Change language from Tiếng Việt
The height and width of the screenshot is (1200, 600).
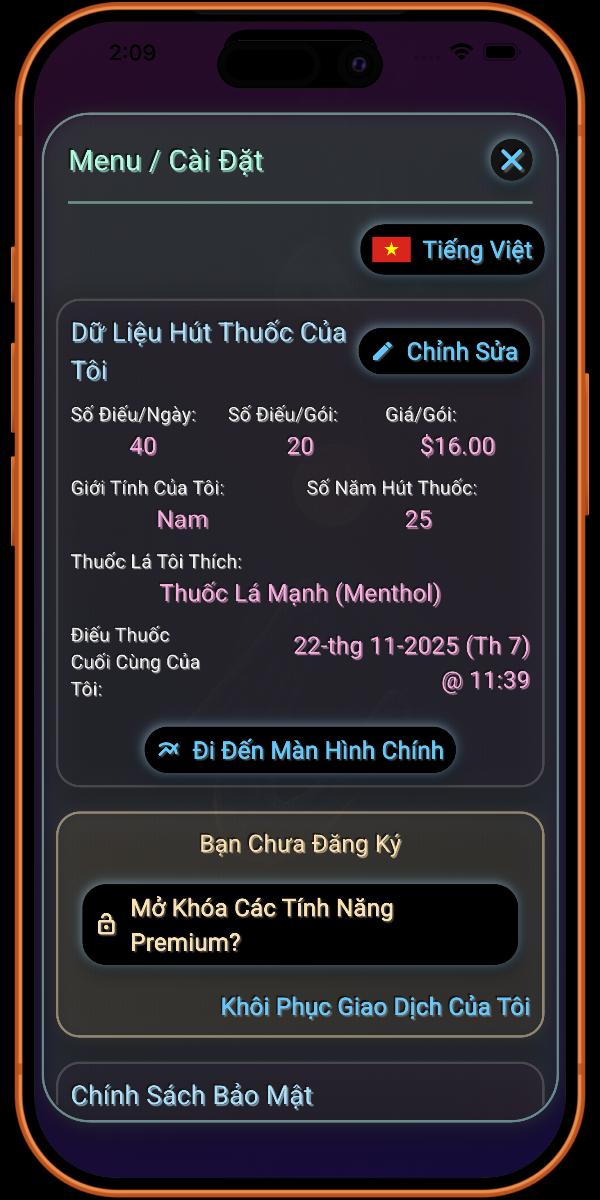tap(452, 250)
